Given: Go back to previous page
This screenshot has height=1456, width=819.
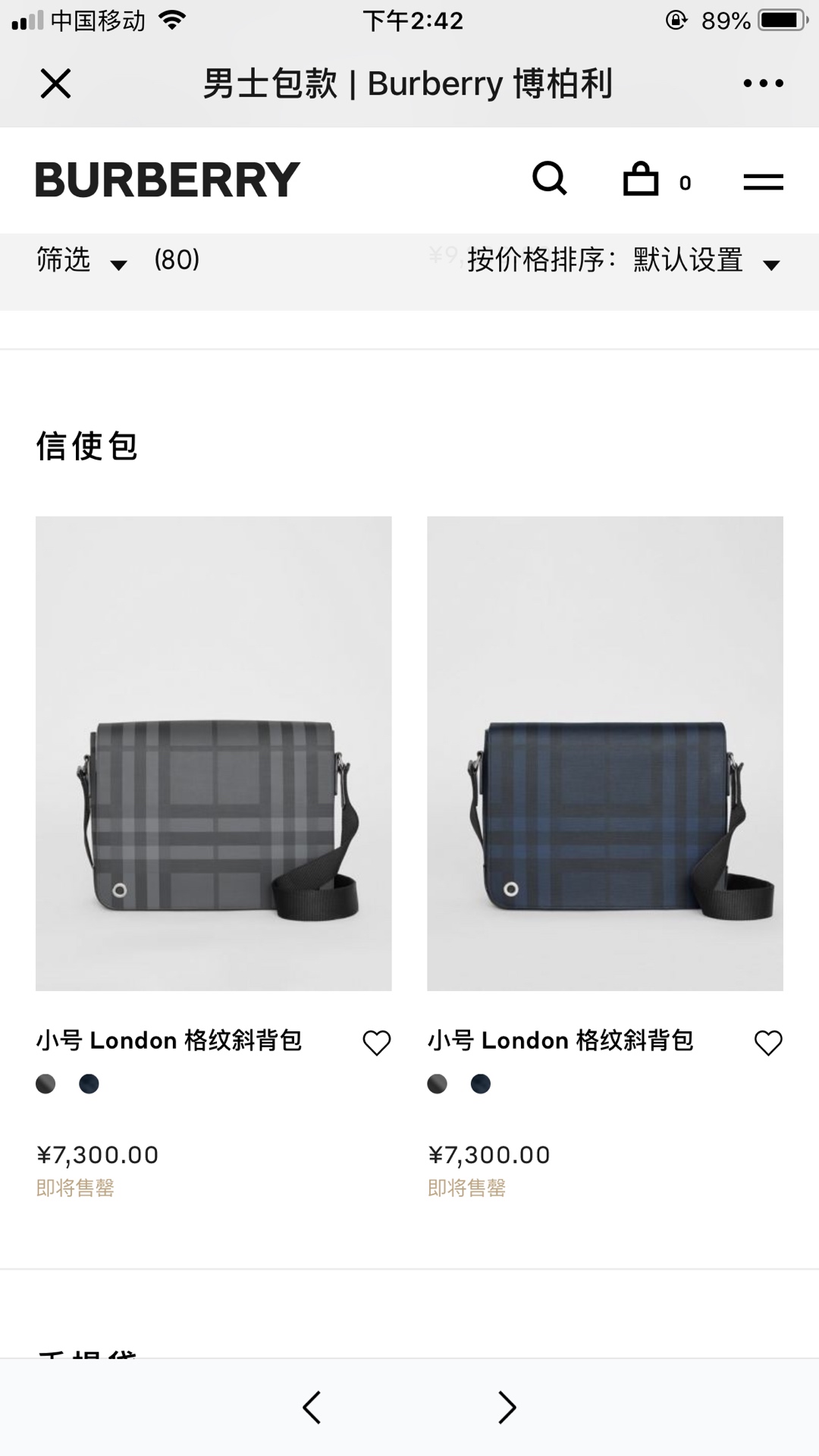Looking at the screenshot, I should point(312,1407).
